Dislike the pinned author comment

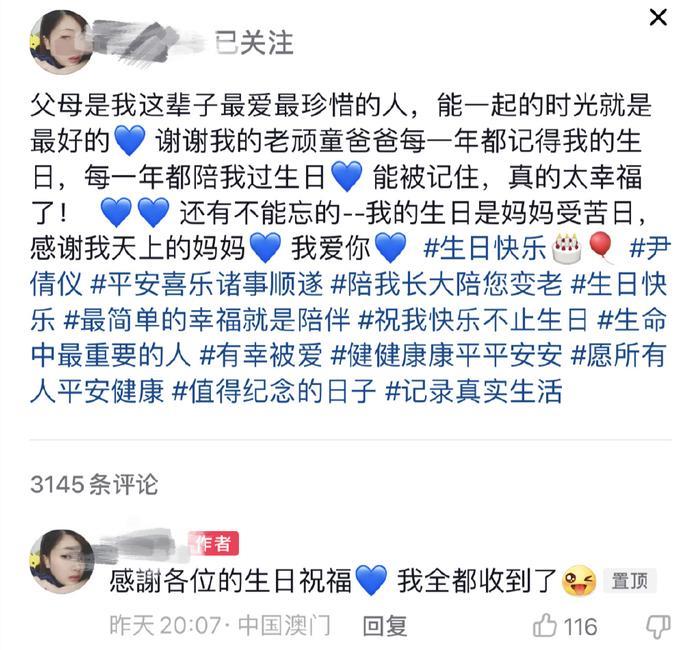[657, 627]
